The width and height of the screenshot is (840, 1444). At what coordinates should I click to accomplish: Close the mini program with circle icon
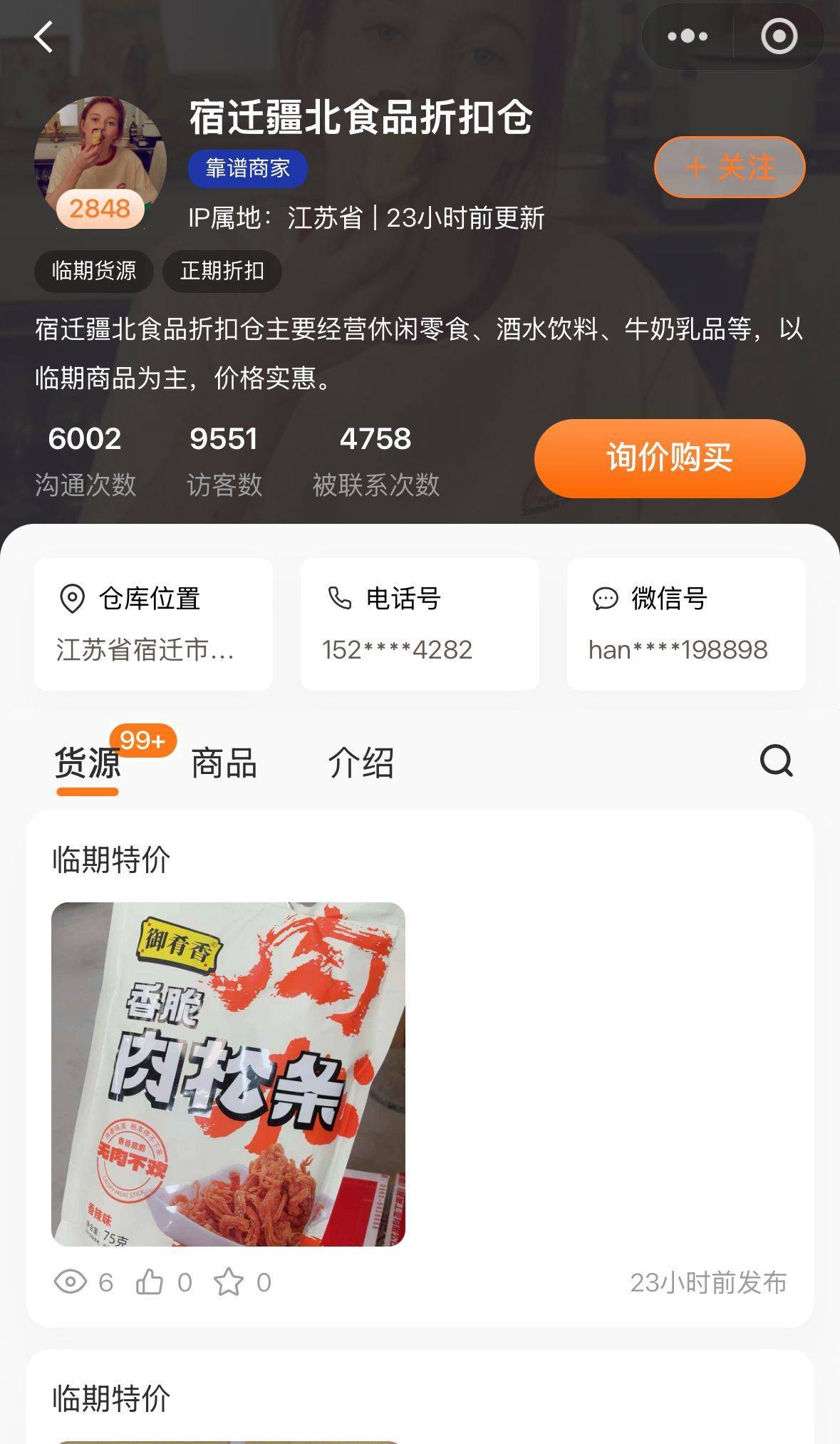(779, 36)
